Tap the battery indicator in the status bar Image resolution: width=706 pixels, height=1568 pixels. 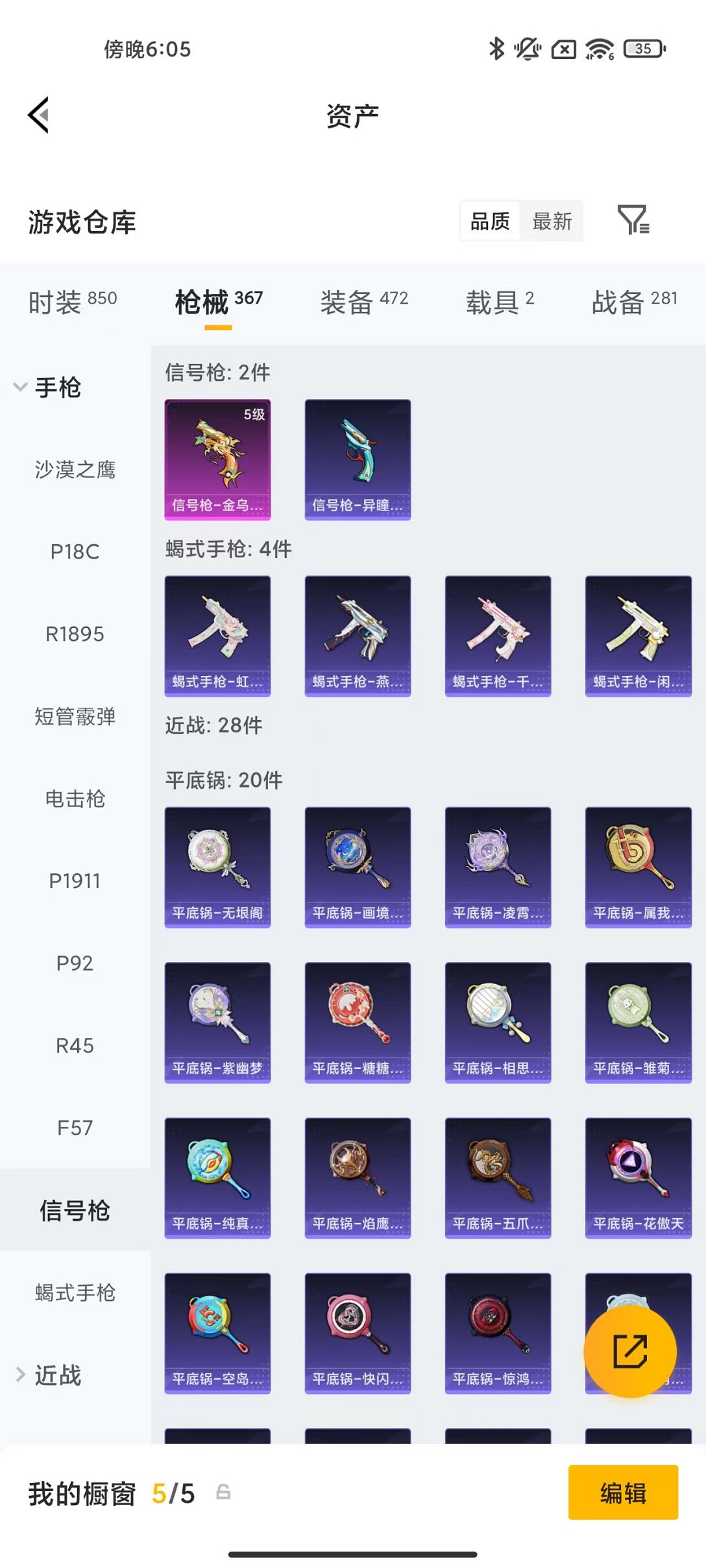(x=643, y=49)
